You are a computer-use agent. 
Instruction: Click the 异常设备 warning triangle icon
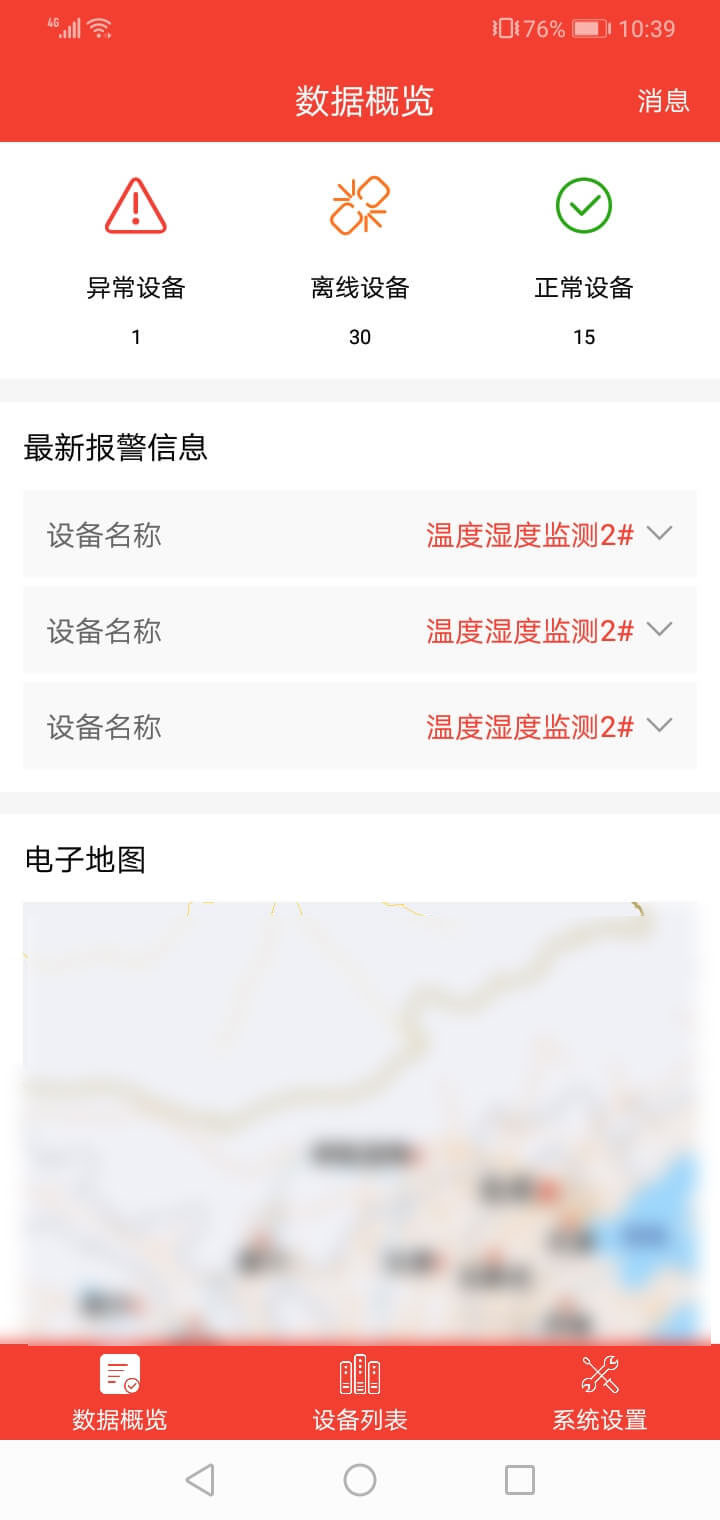tap(135, 204)
